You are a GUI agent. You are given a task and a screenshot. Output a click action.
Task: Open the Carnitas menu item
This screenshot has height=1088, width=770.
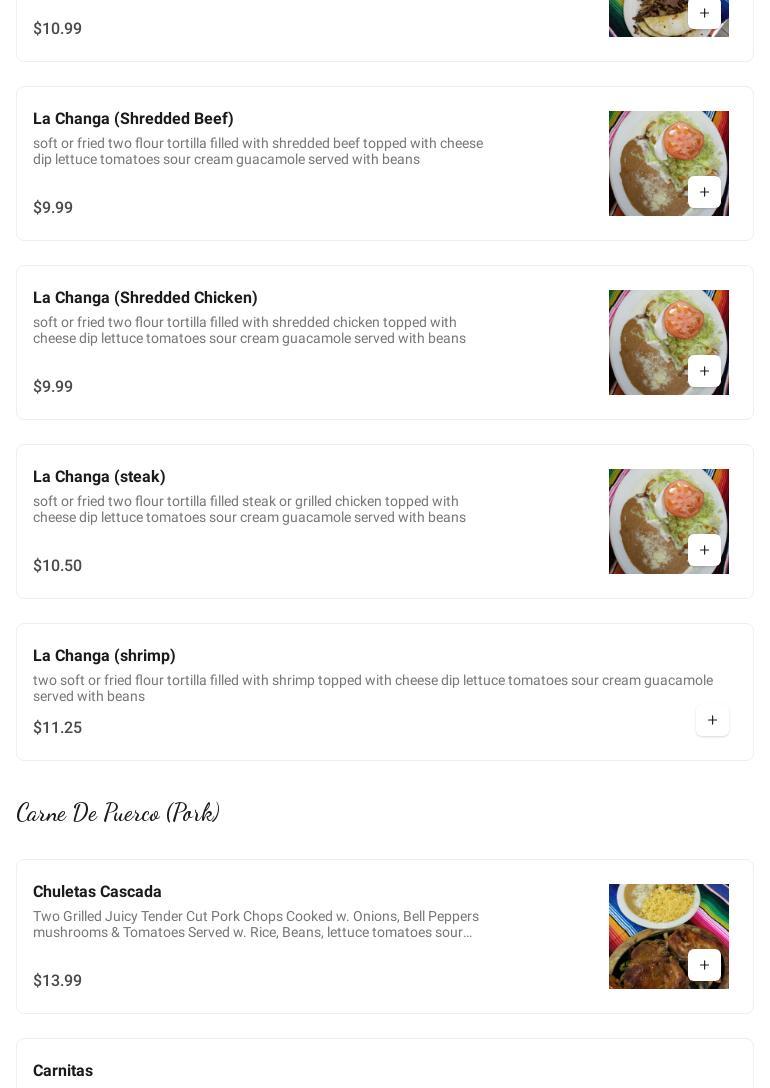63,1071
